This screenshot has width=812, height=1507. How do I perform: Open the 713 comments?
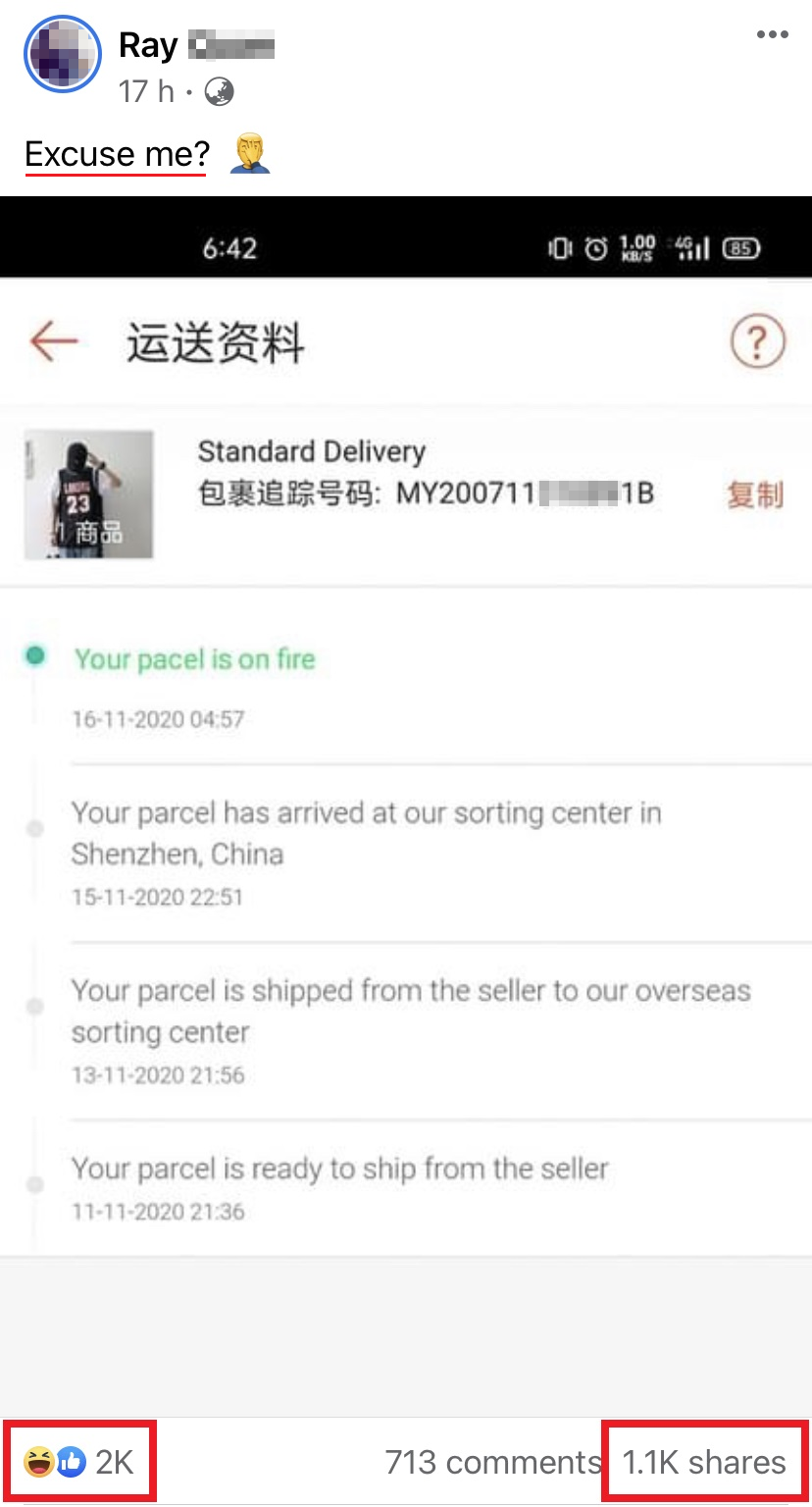click(x=492, y=1462)
